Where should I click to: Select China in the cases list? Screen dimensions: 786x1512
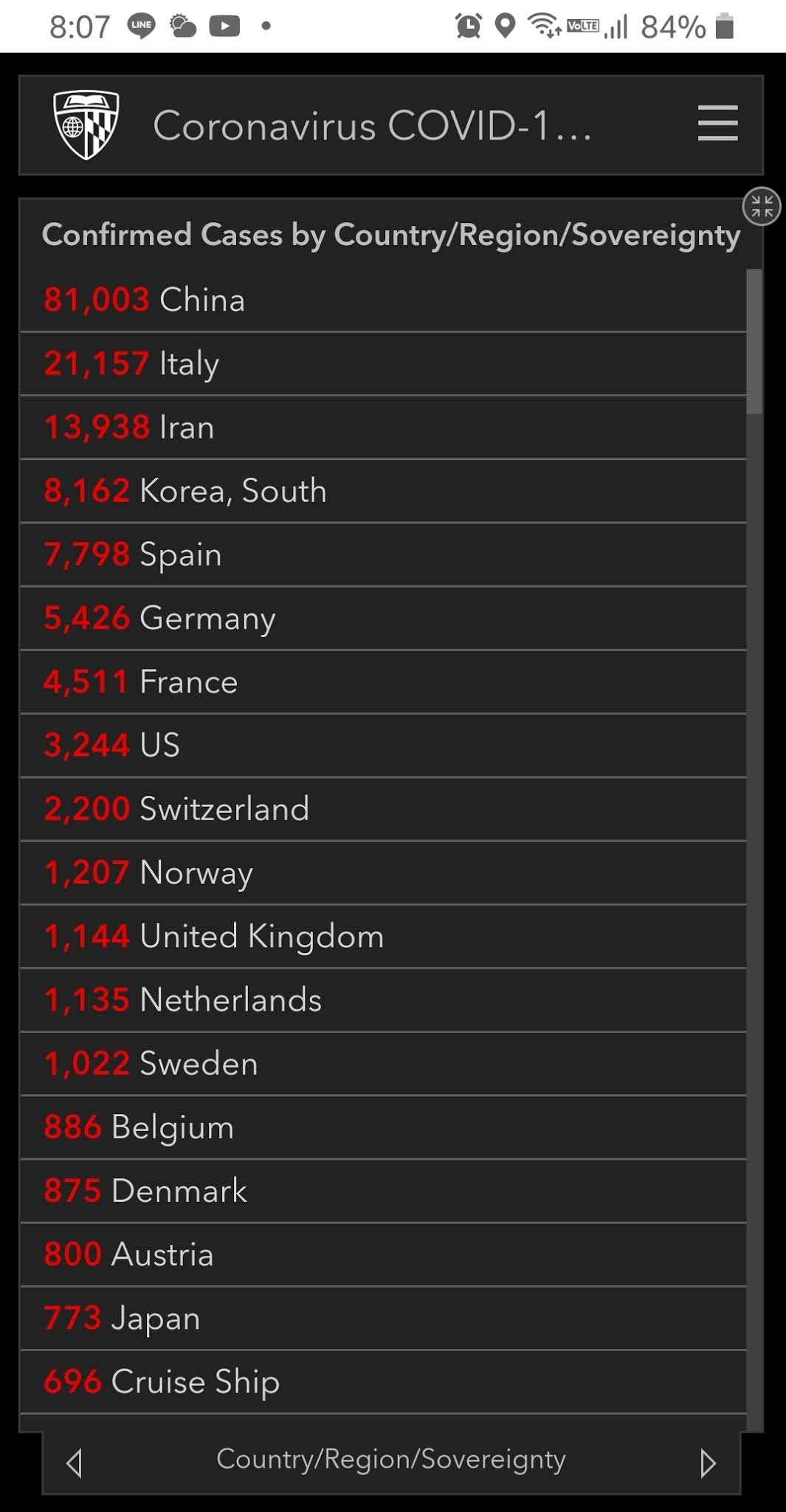pyautogui.click(x=383, y=300)
